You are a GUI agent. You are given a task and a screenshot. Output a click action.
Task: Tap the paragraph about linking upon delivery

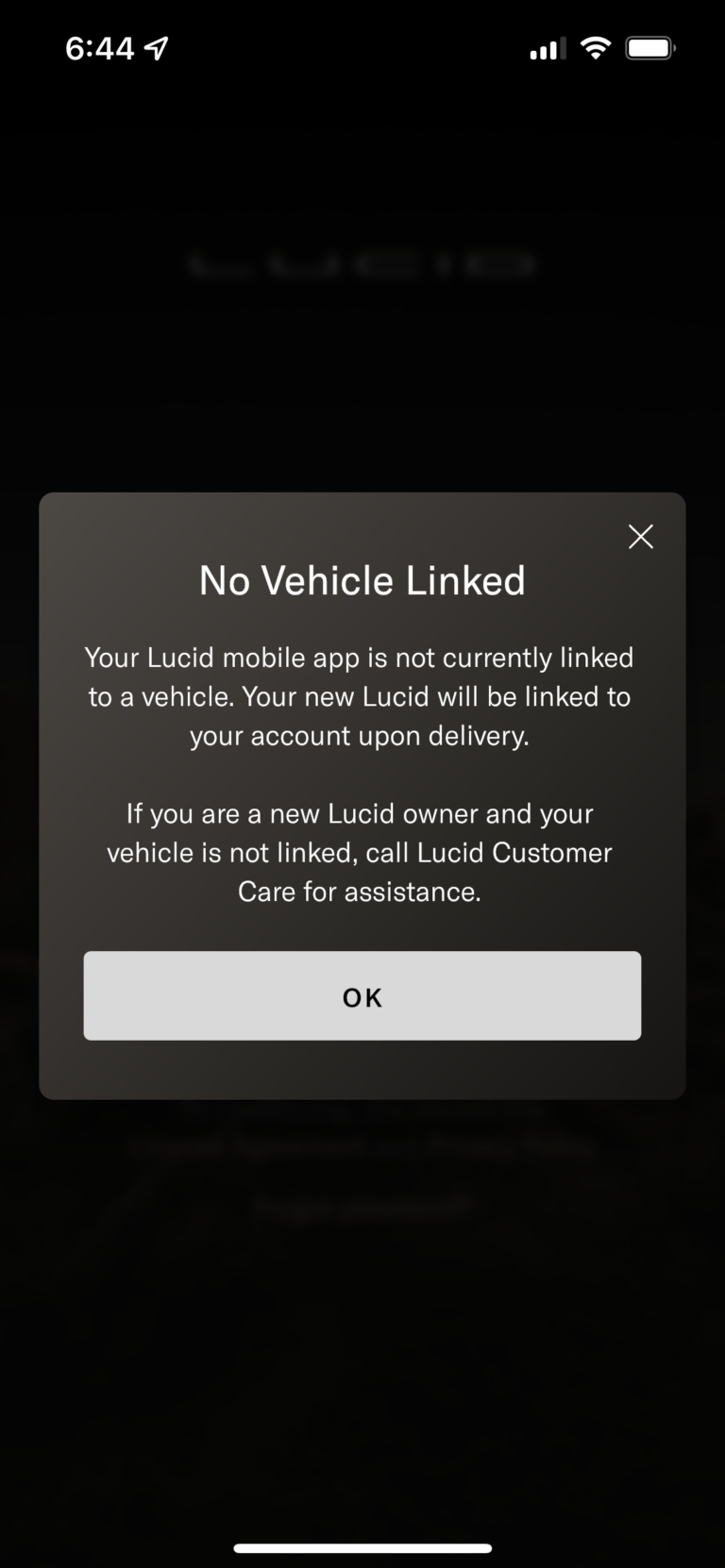(x=362, y=696)
